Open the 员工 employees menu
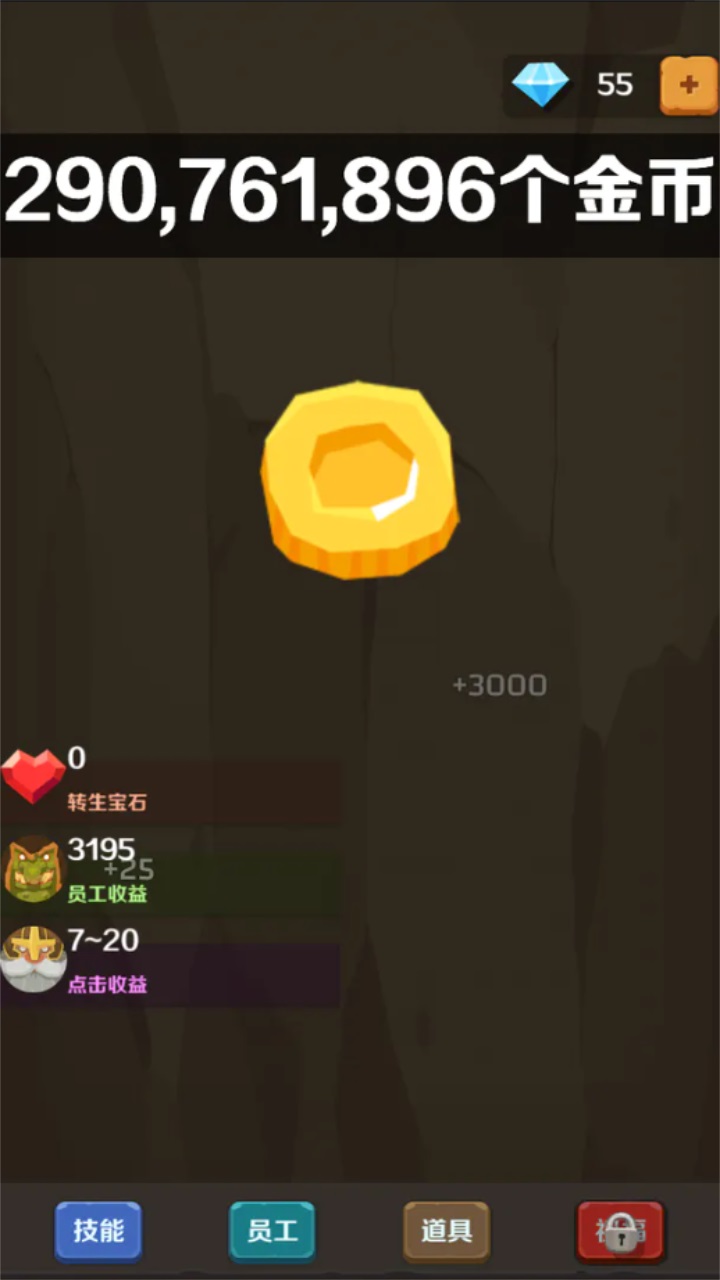The image size is (720, 1280). point(272,1230)
